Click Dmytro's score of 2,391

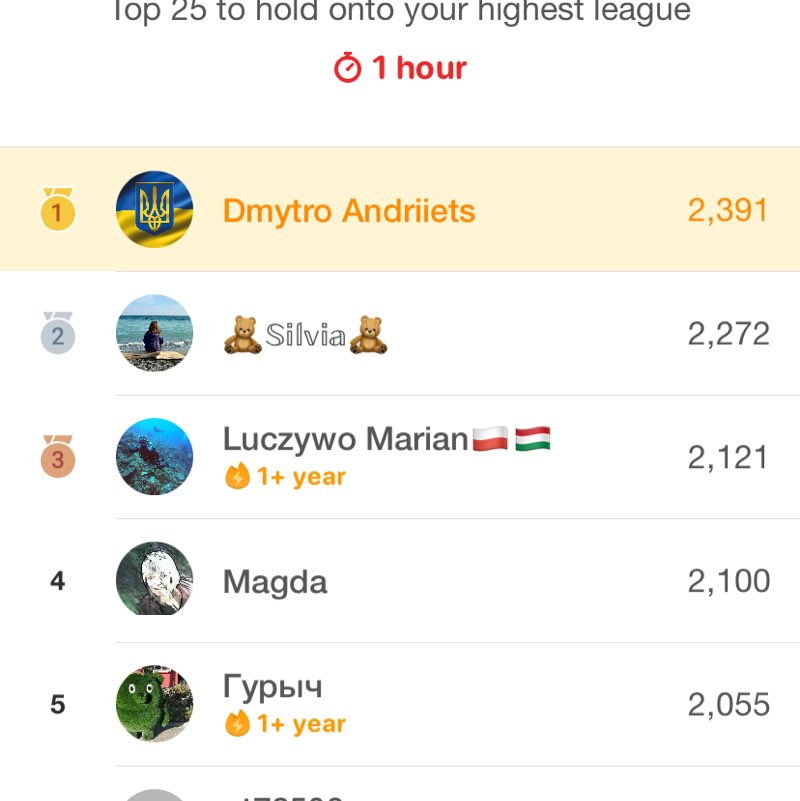[727, 211]
